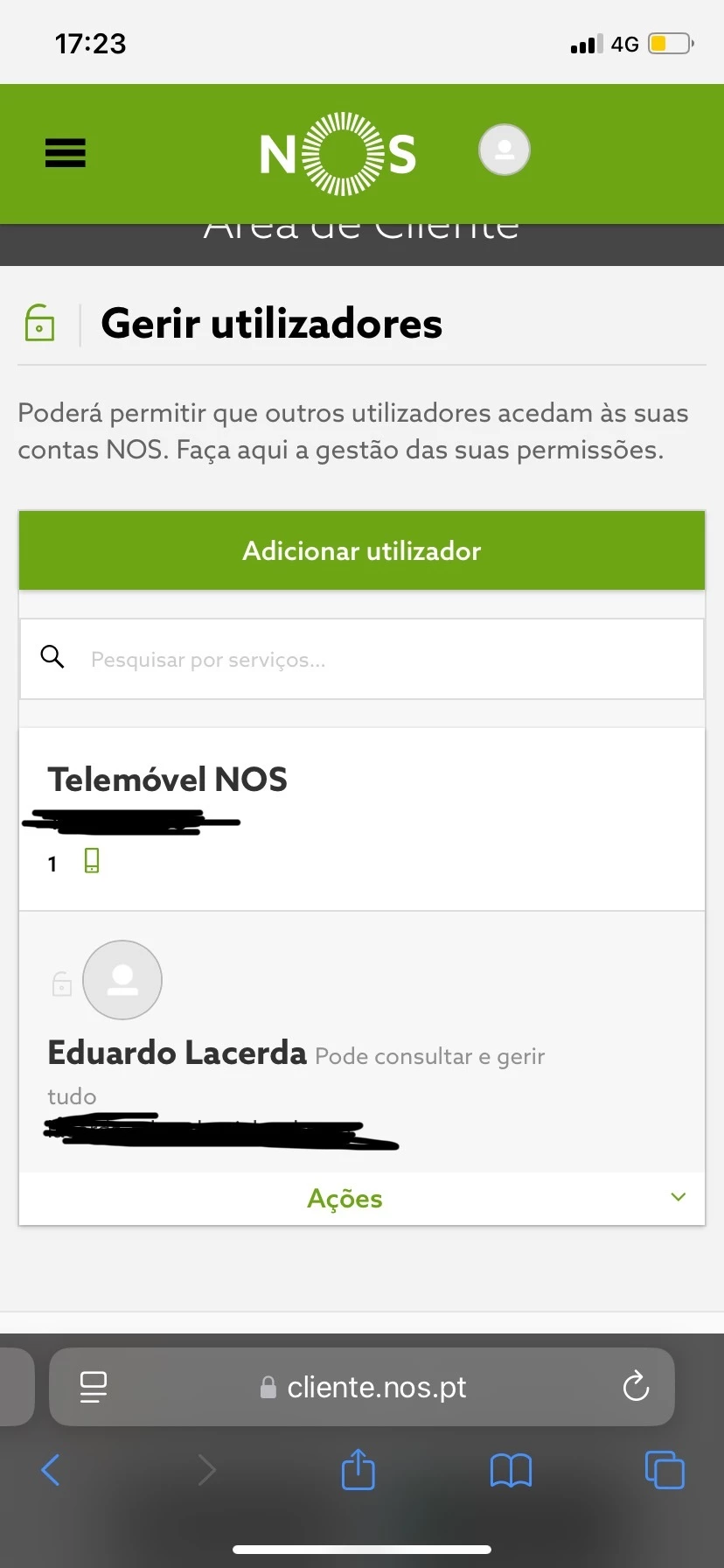Reload the cliente.nos.pt page
This screenshot has width=724, height=1568.
636,1387
